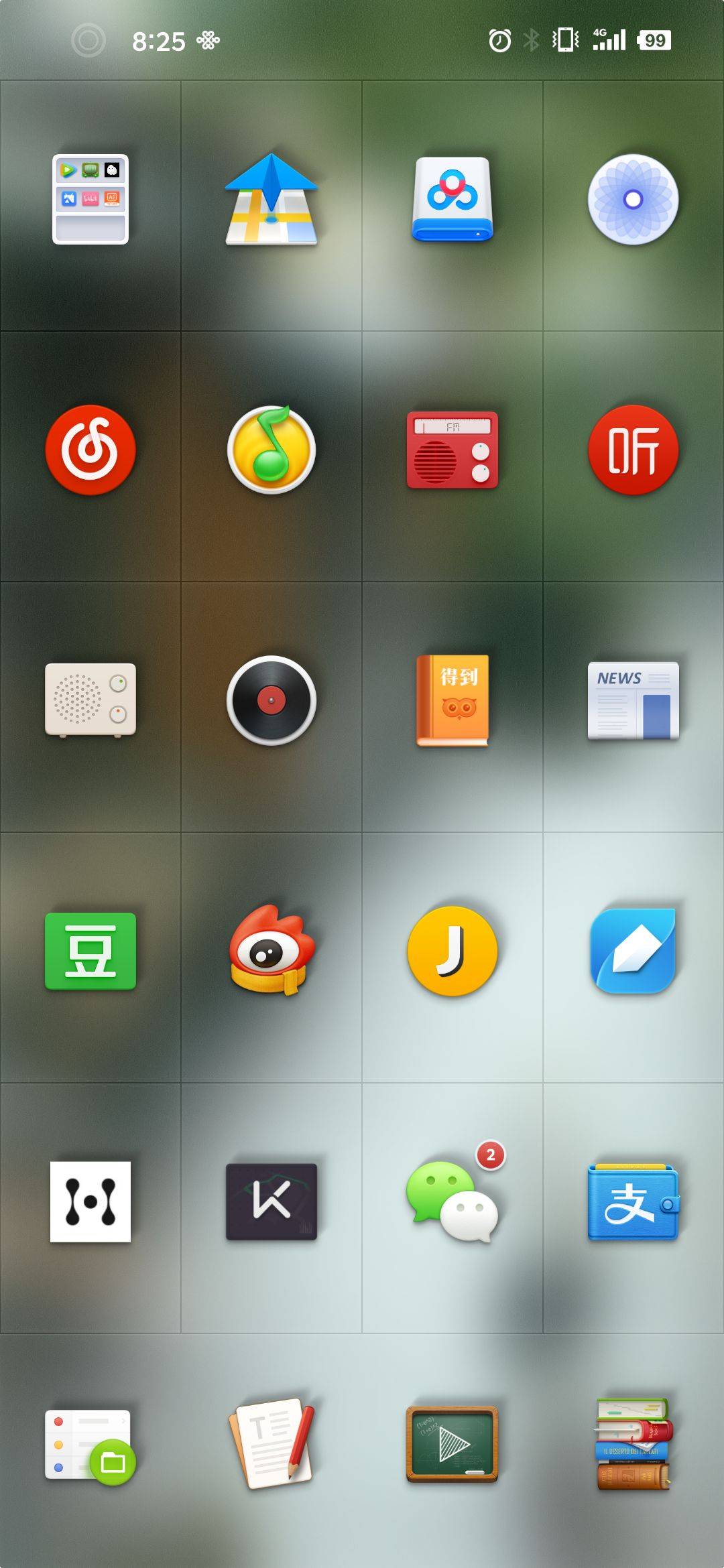Launch the chalkboard video course app
724x1568 pixels.
tap(452, 1445)
